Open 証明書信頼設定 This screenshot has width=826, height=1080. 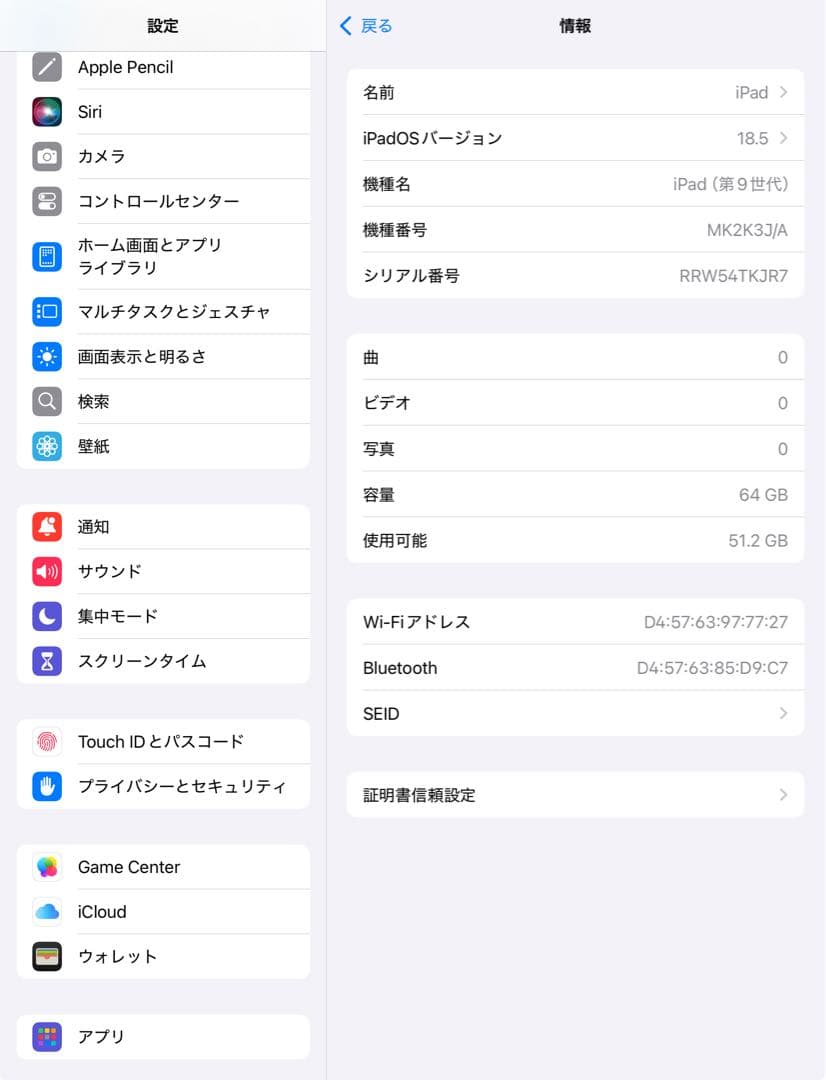pos(575,794)
